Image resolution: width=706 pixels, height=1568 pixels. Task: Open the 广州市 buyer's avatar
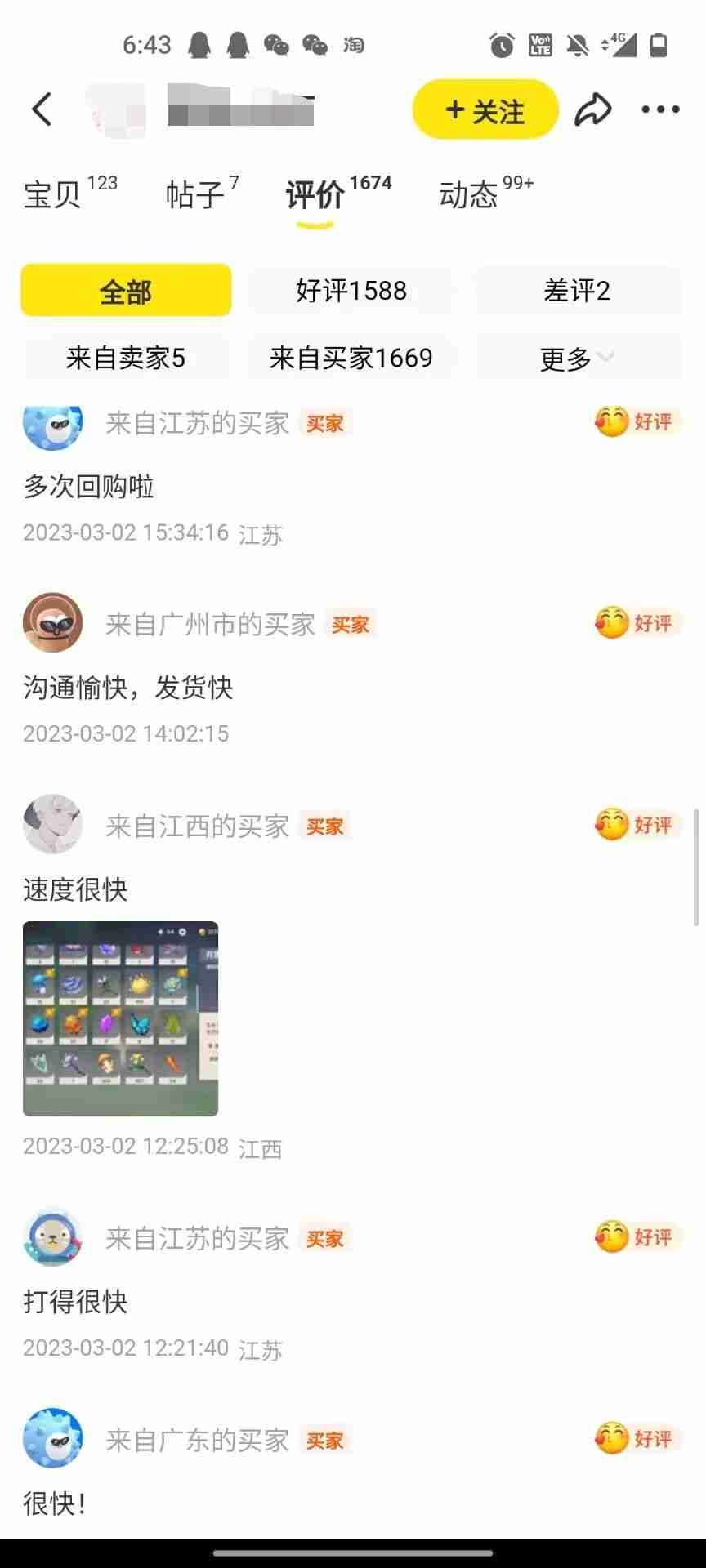52,623
